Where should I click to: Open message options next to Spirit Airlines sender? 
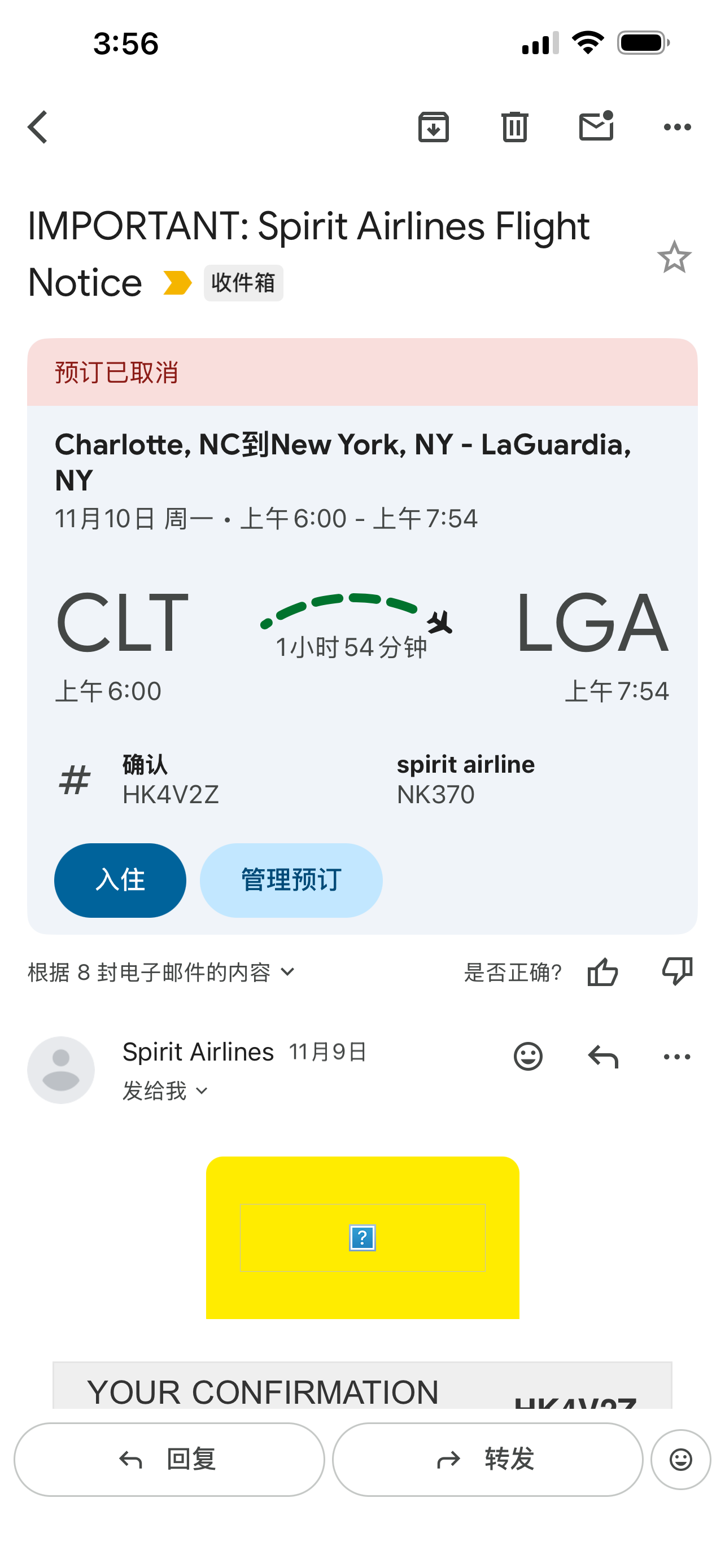677,1057
